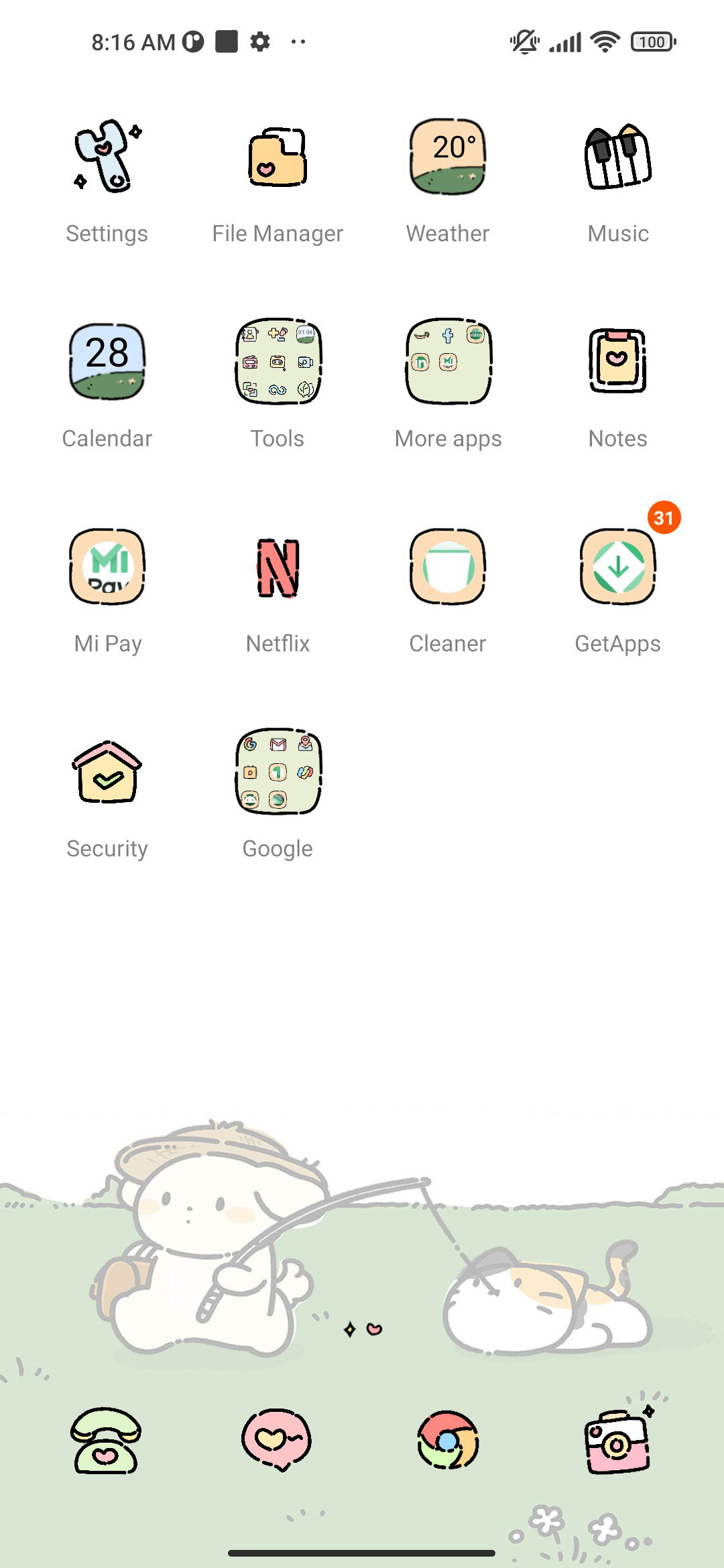
Task: Launch Chrome browser from dock
Action: (x=448, y=1441)
